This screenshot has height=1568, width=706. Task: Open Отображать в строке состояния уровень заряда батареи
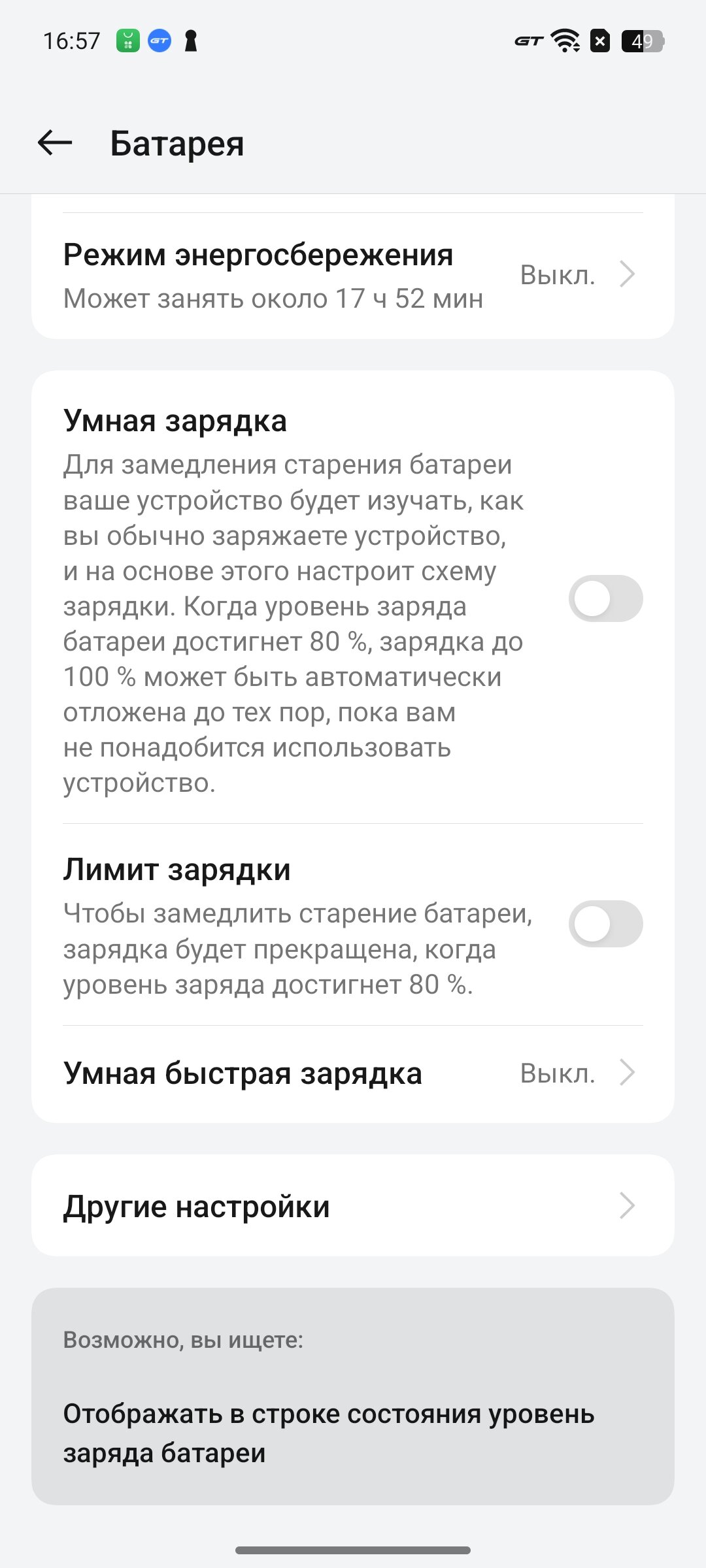[328, 1433]
